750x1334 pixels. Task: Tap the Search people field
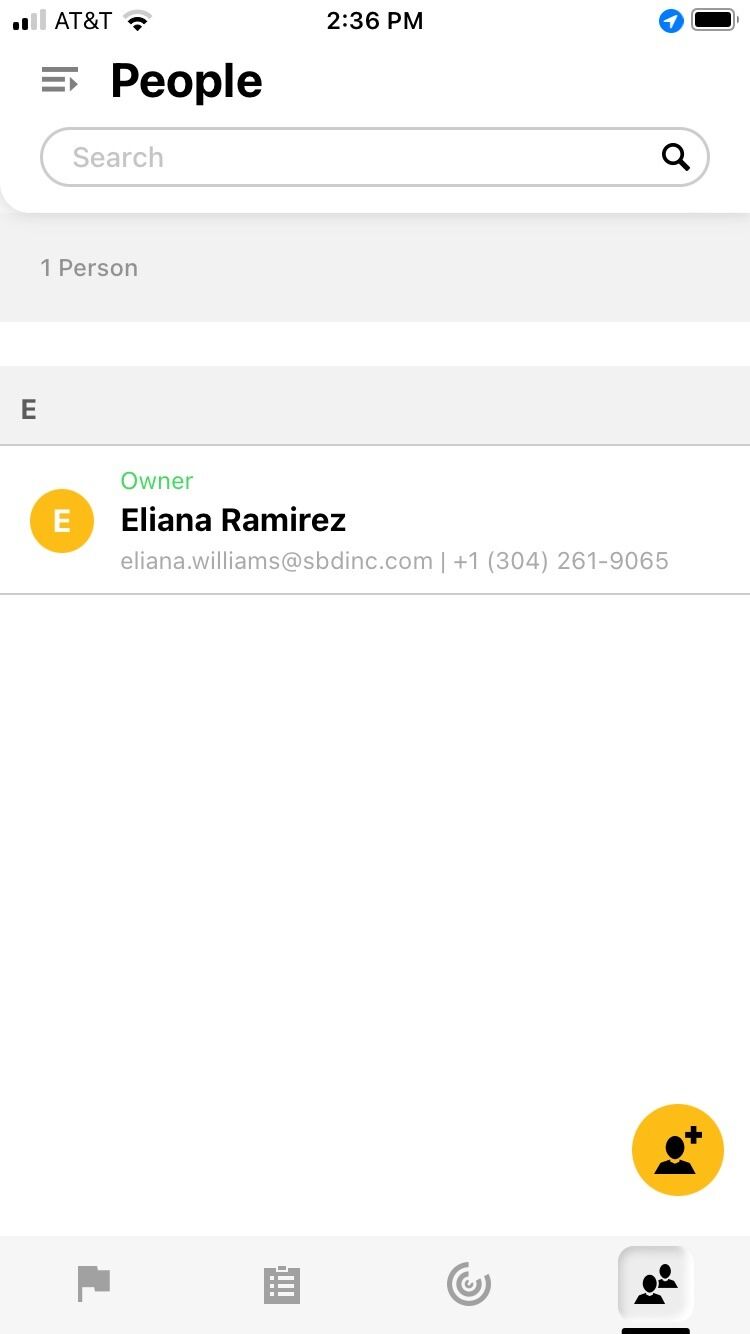pos(374,157)
